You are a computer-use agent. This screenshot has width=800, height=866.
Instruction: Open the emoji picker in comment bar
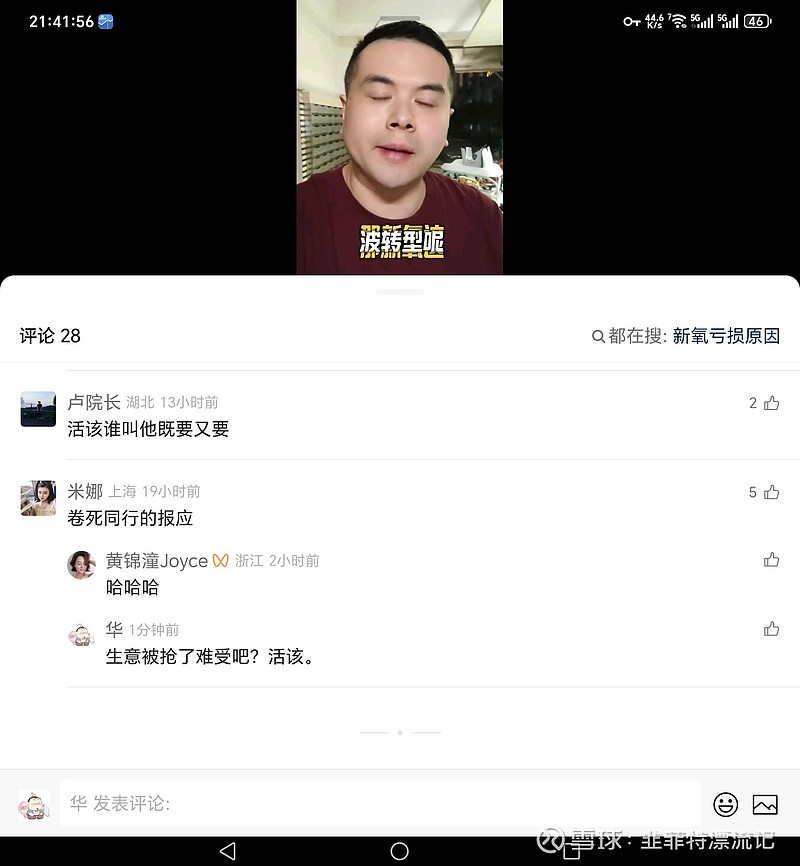click(x=724, y=804)
